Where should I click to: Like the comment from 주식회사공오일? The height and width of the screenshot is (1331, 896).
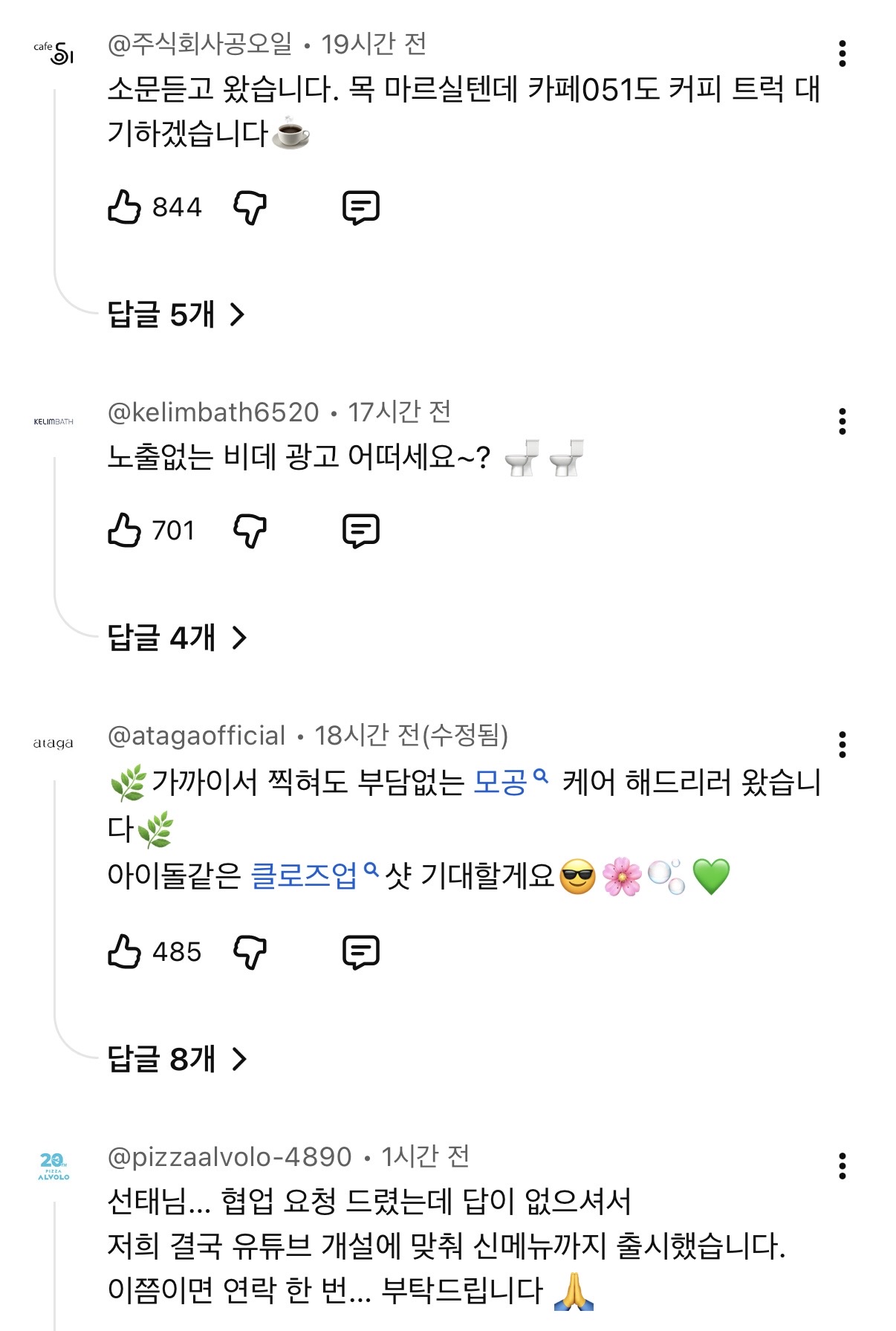[124, 207]
